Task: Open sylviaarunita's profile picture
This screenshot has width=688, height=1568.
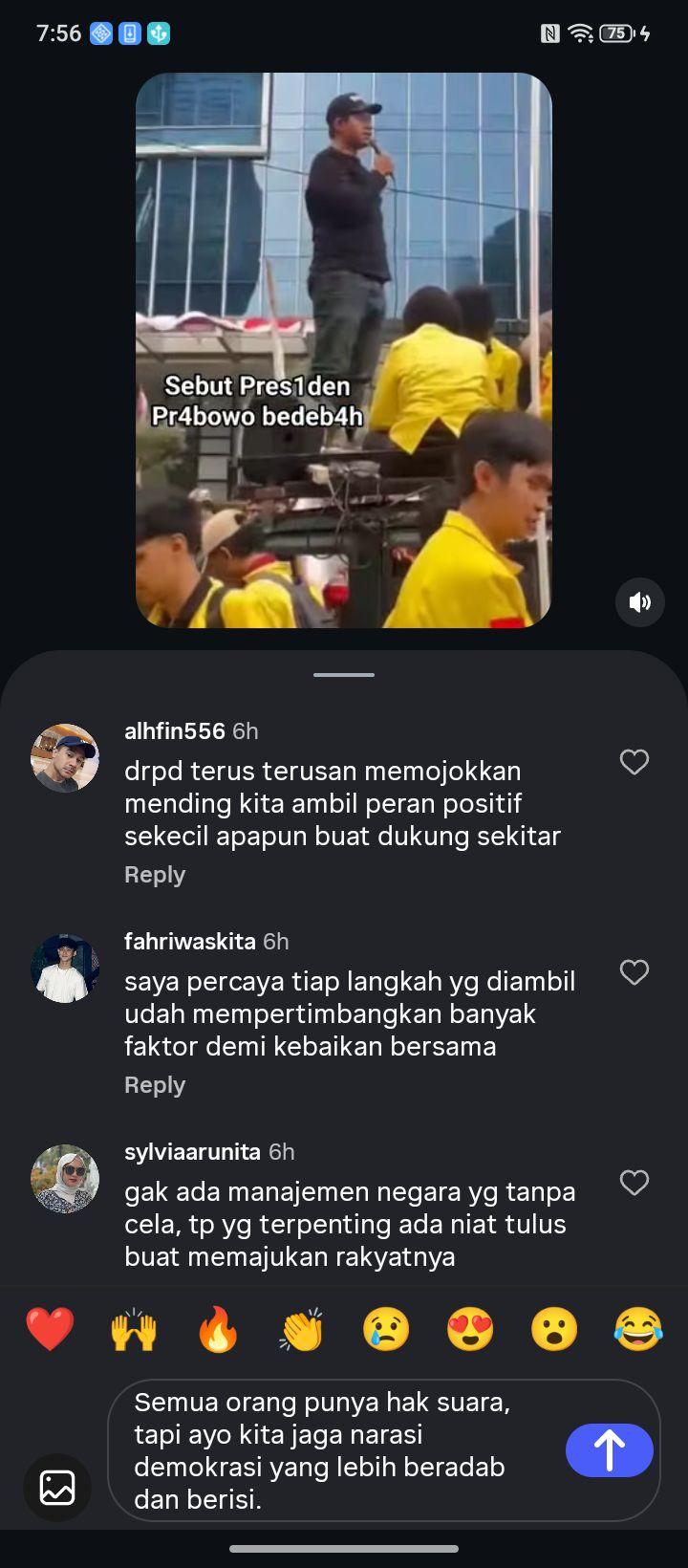Action: (65, 1179)
